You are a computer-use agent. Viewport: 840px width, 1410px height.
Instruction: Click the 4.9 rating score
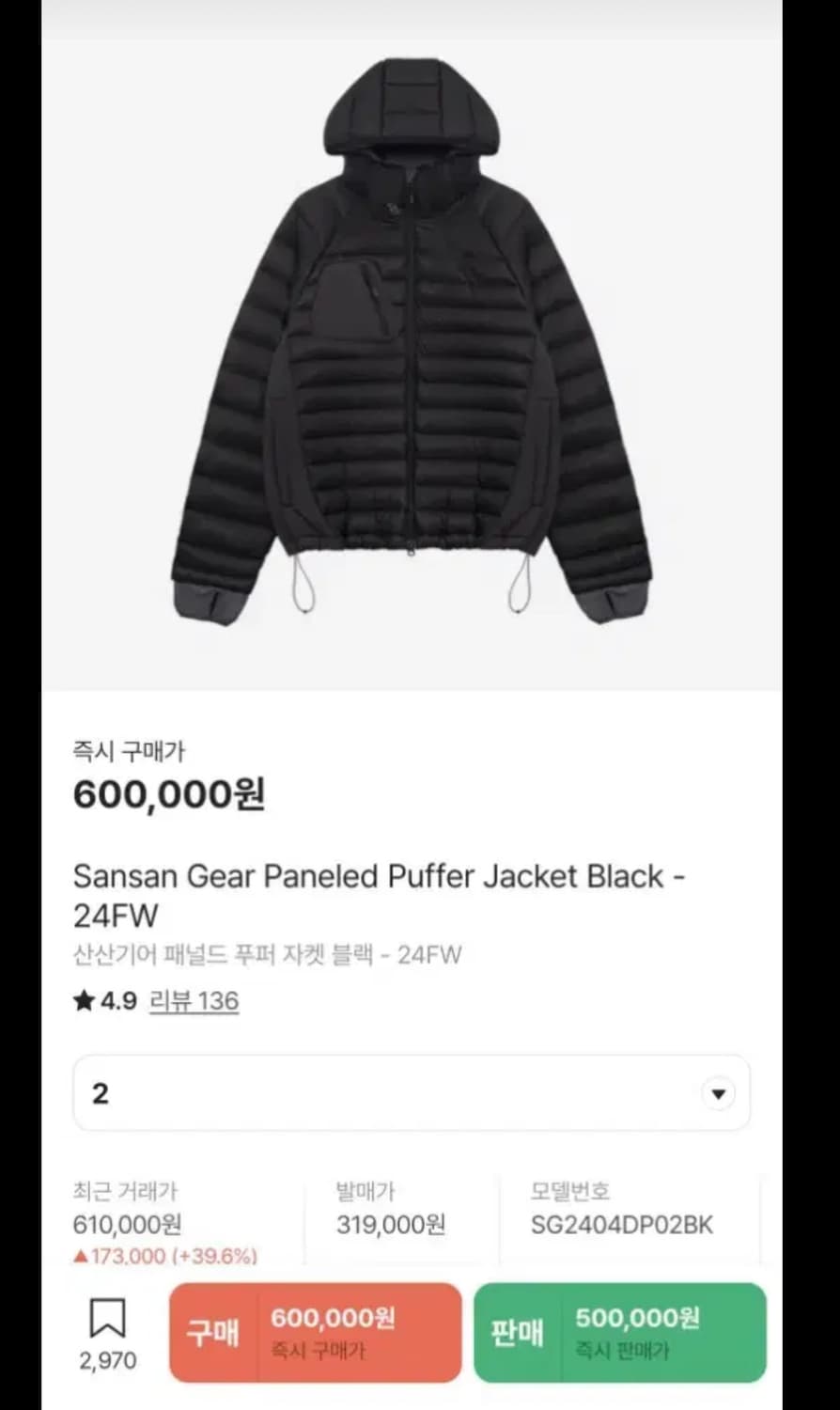[113, 1002]
